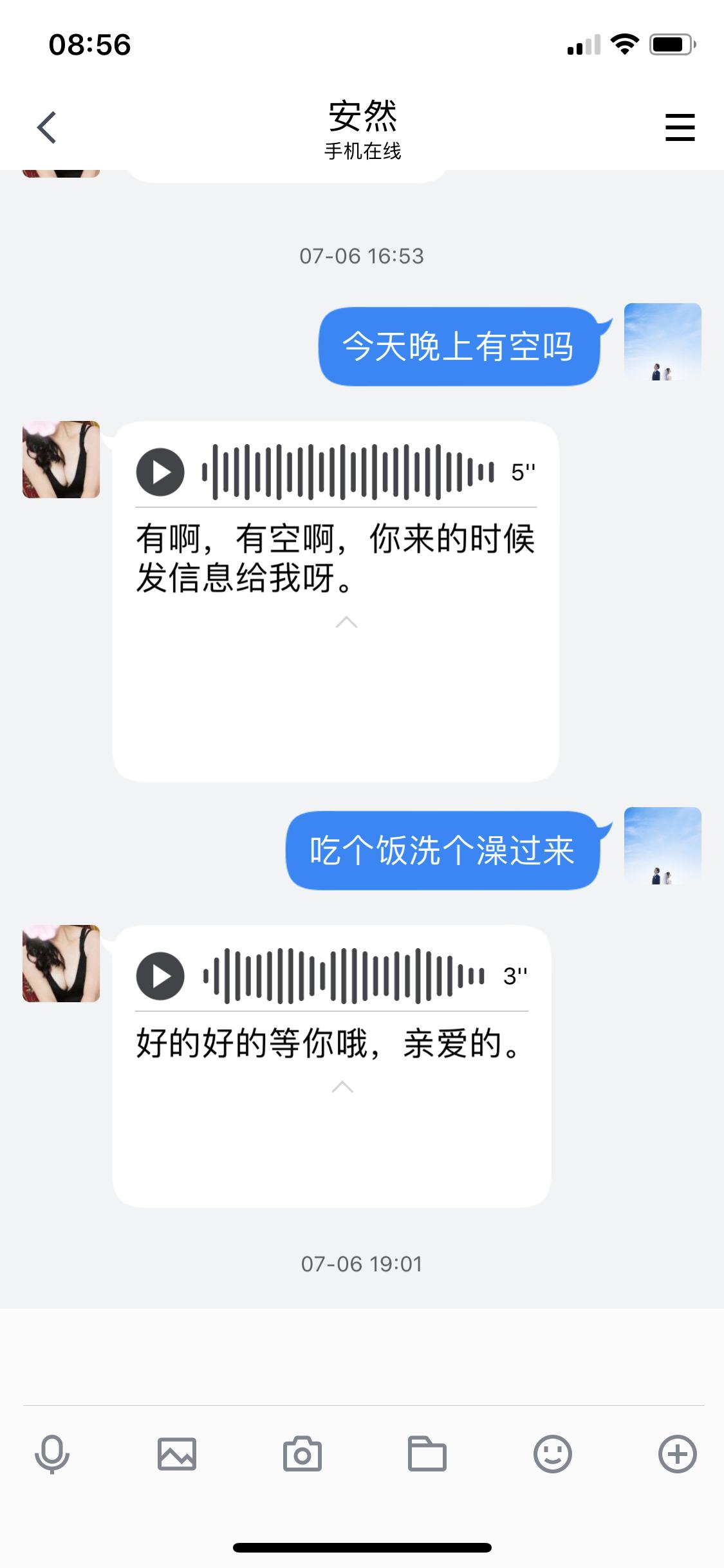The image size is (724, 1568).
Task: Launch the camera to take a photo
Action: (x=302, y=1454)
